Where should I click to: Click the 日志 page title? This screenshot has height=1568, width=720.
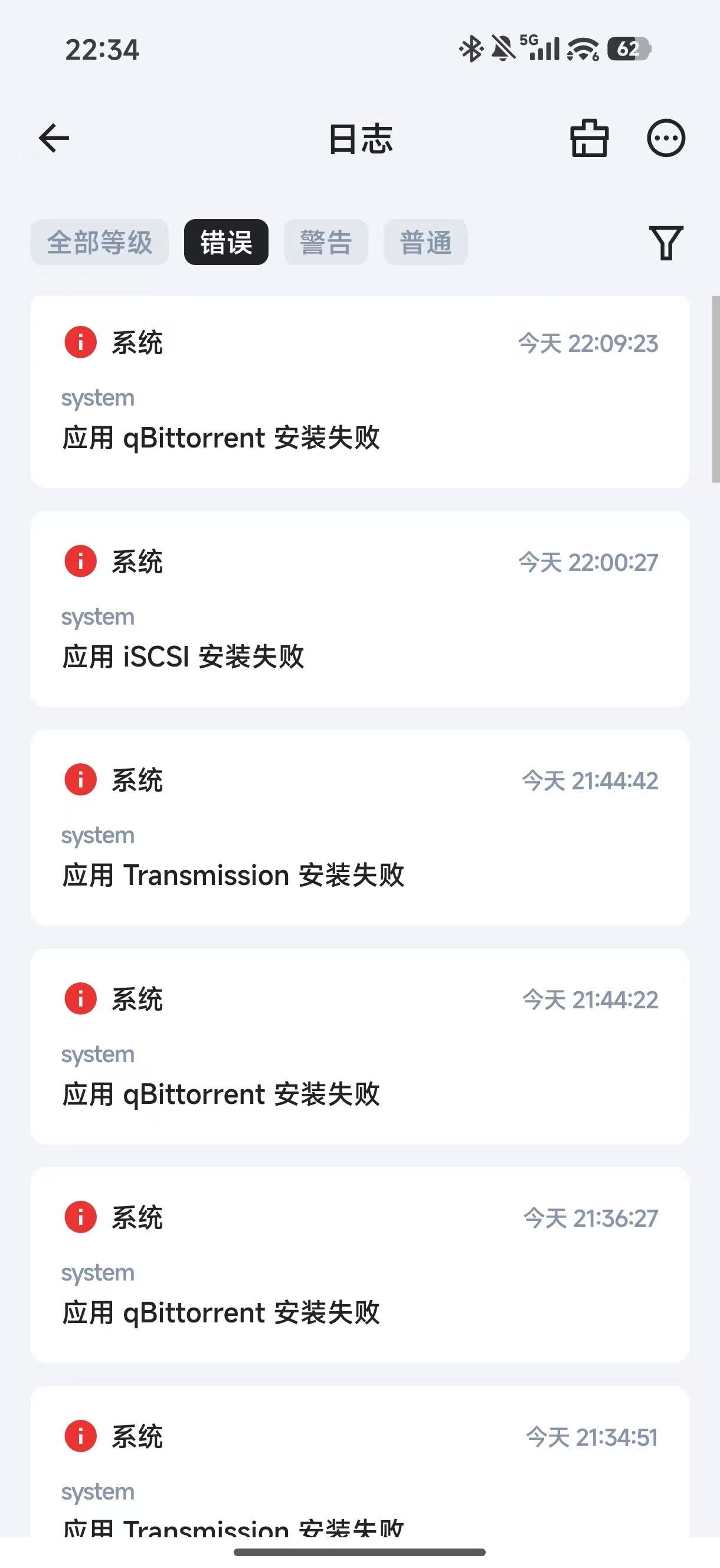(359, 139)
